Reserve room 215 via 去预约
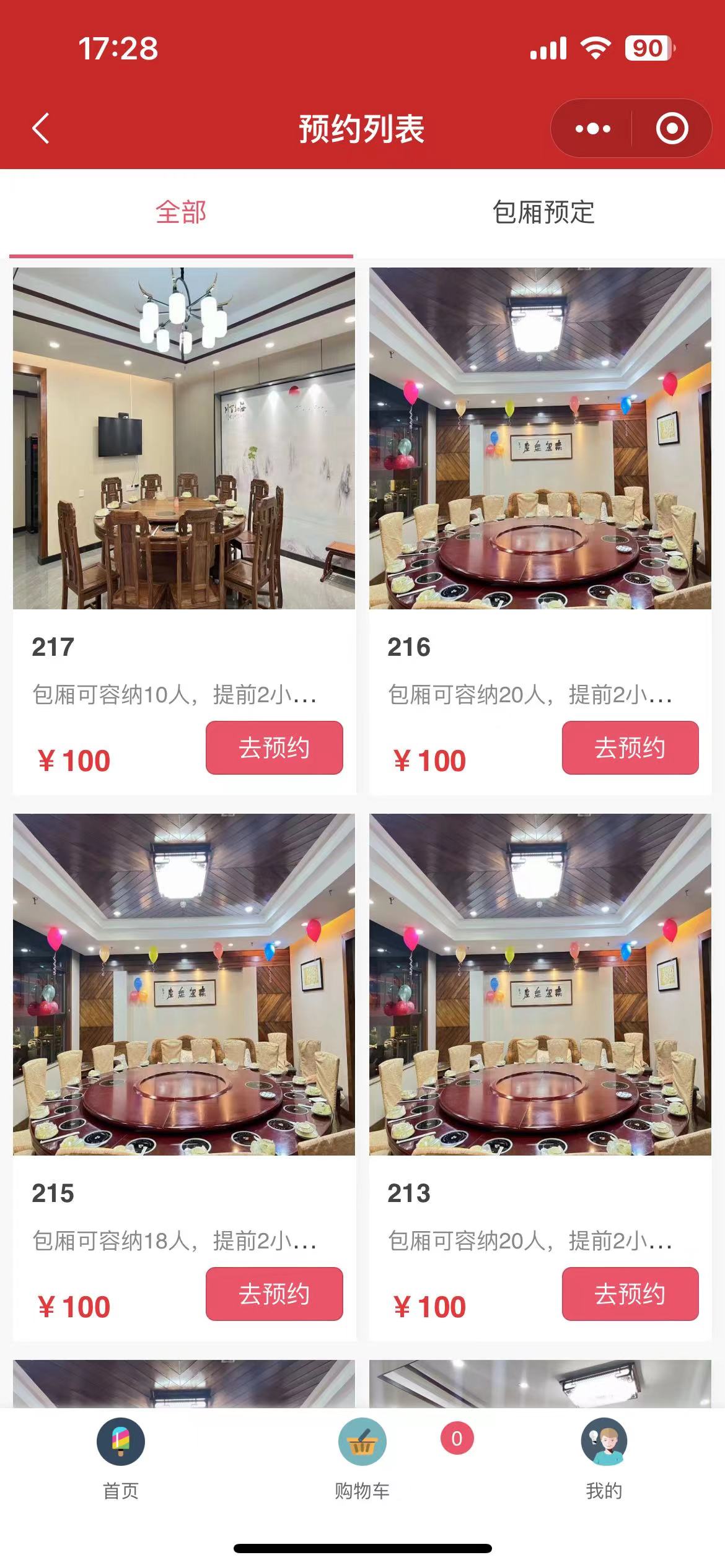725x1568 pixels. [274, 1294]
